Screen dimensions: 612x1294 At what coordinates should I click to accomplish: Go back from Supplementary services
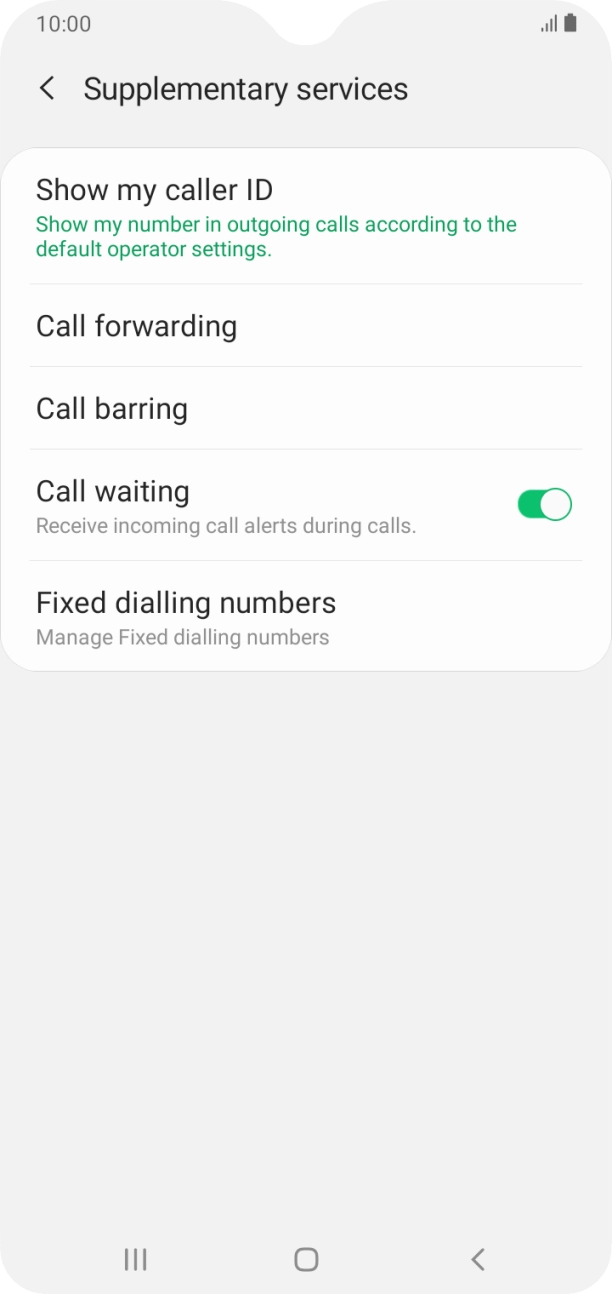pyautogui.click(x=46, y=89)
